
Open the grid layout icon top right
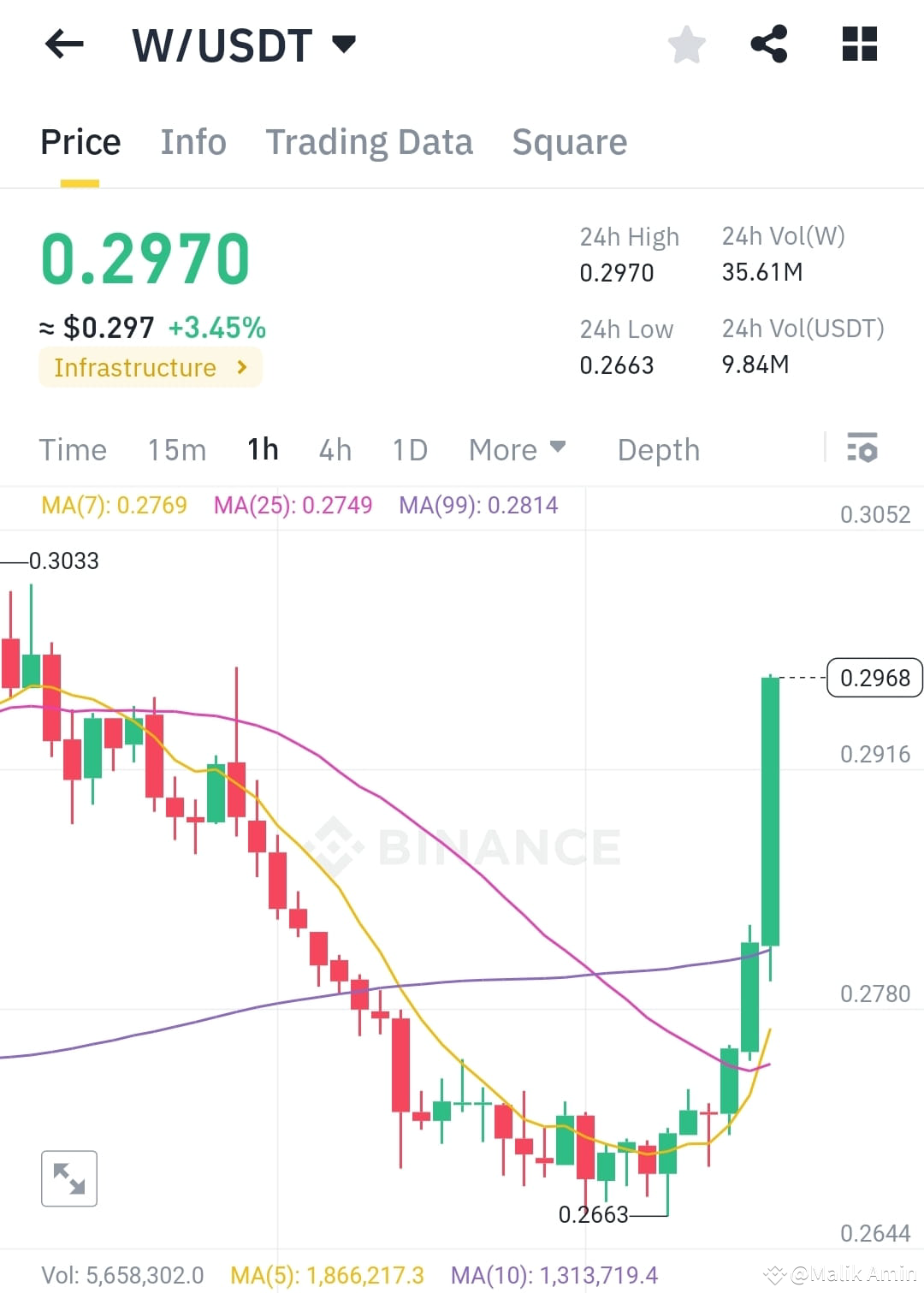[858, 44]
